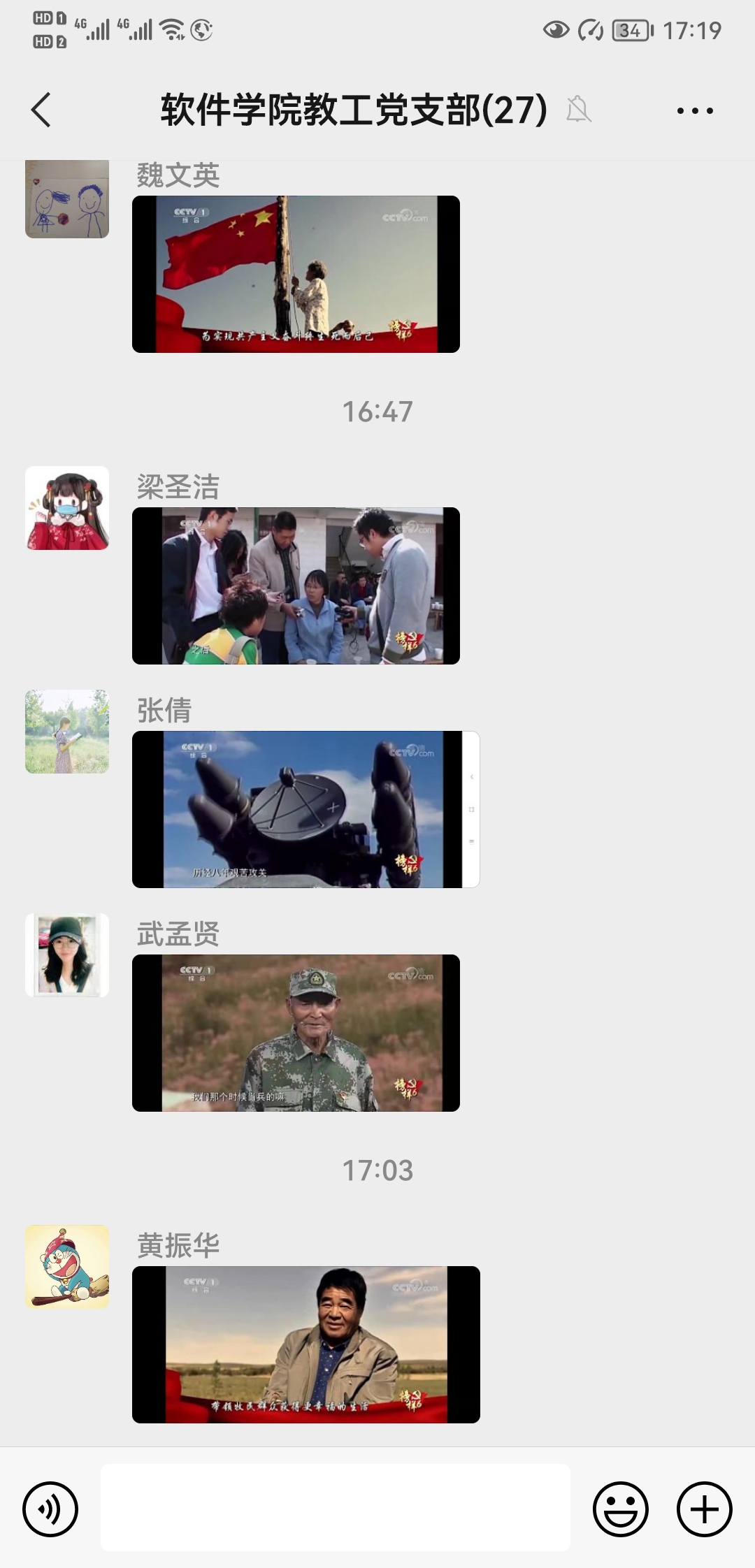Focus the message text field
755x1568 pixels.
tap(336, 1507)
